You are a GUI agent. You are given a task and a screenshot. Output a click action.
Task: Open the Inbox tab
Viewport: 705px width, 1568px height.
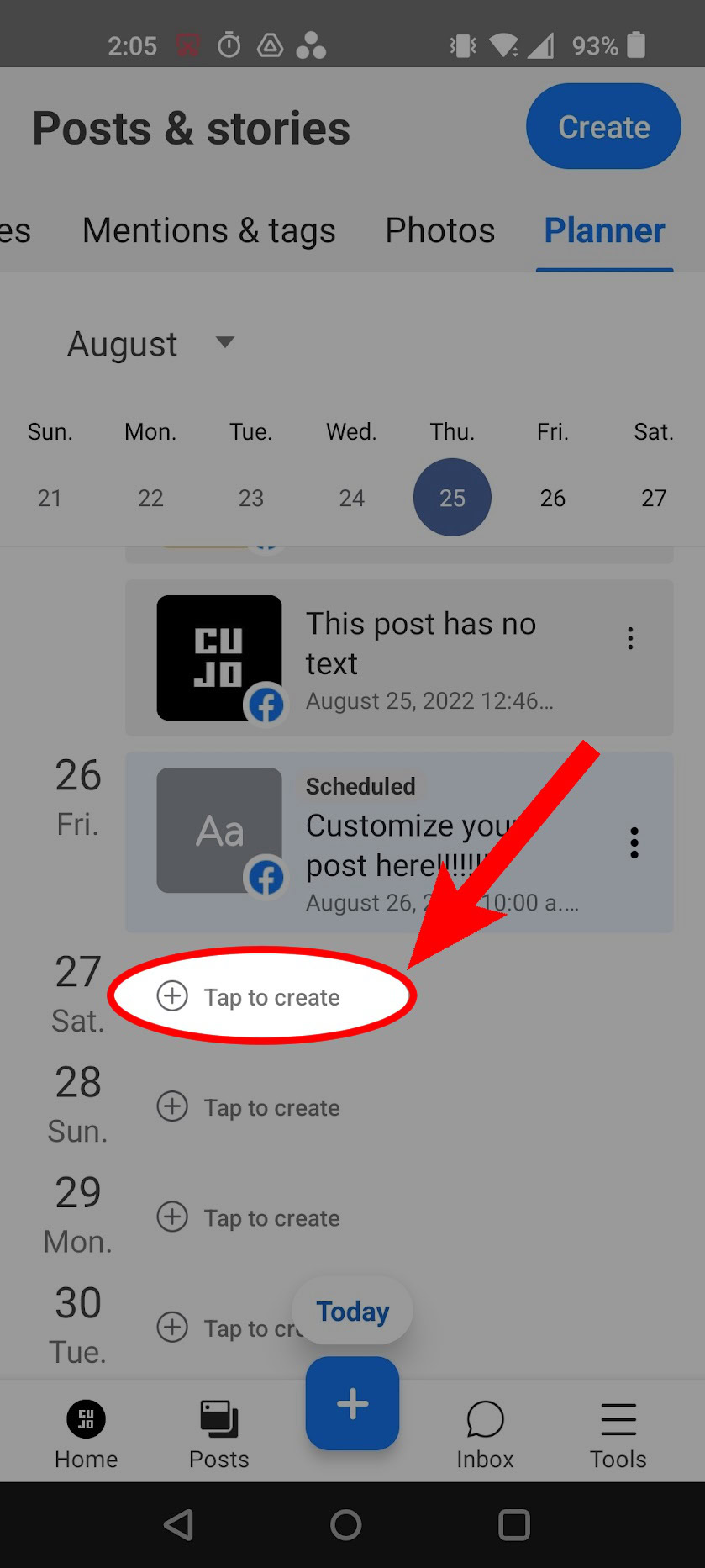(x=485, y=1434)
